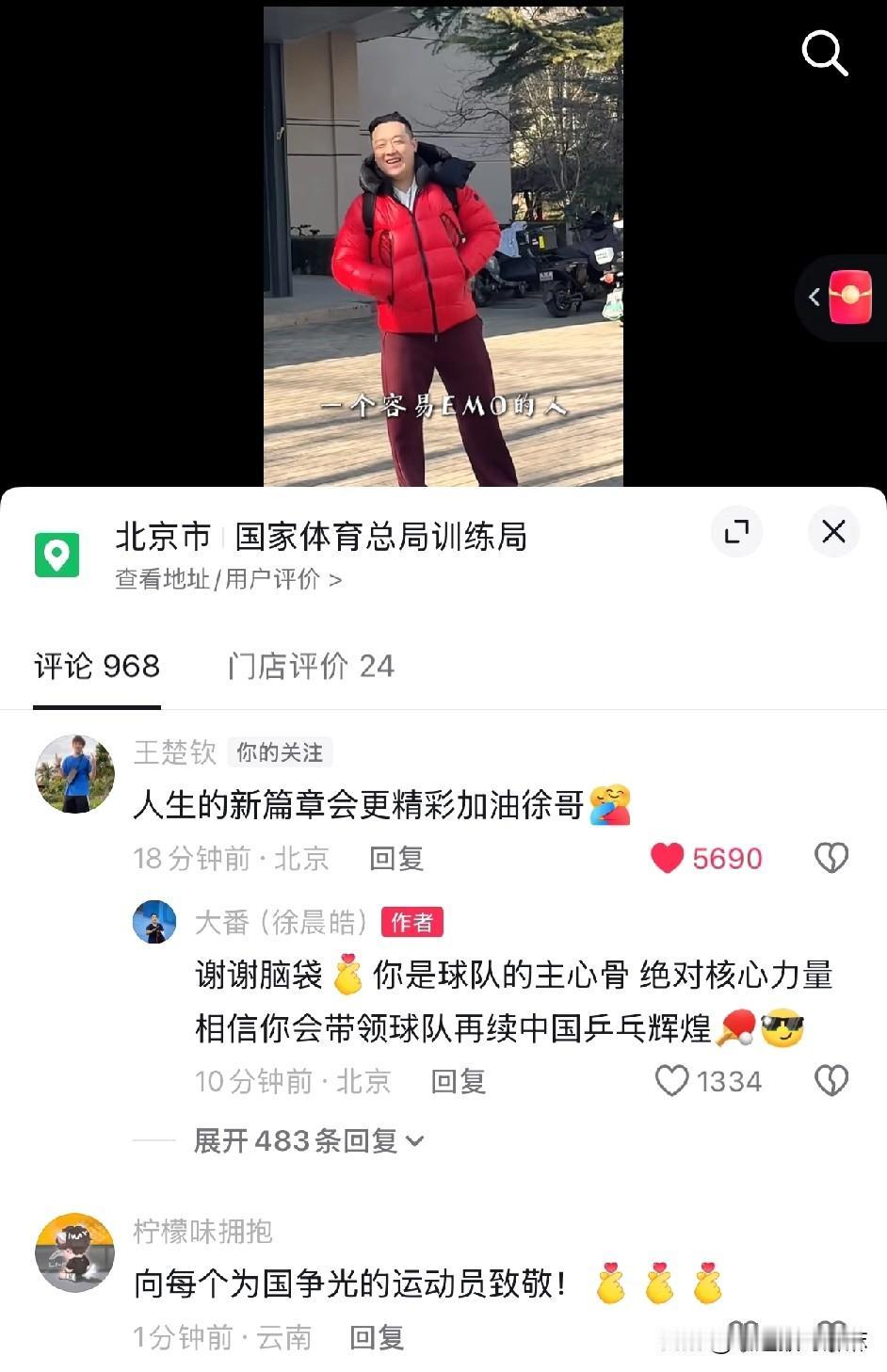Switch to the 门店评价 24 tab
This screenshot has width=887, height=1372.
click(311, 667)
